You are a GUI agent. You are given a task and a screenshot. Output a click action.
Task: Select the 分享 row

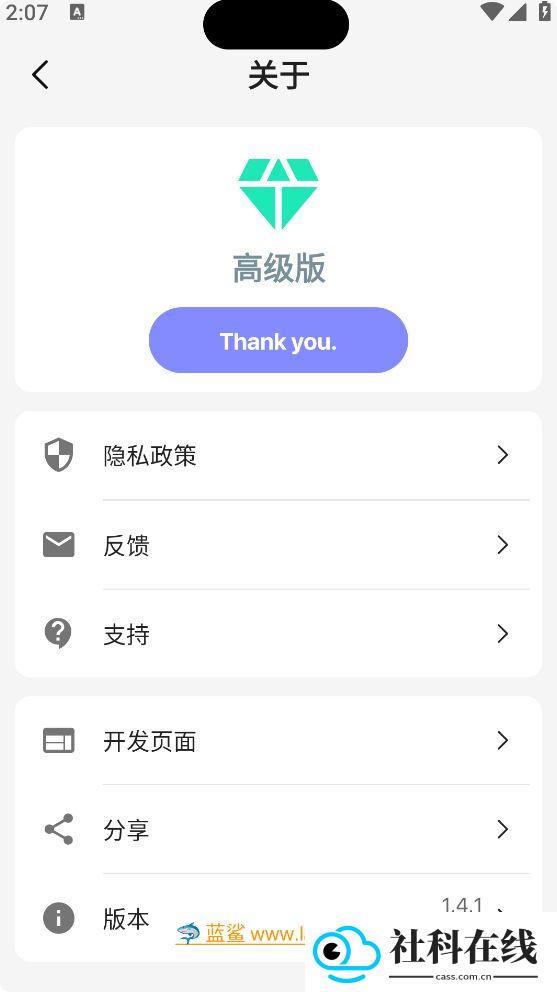pos(278,829)
